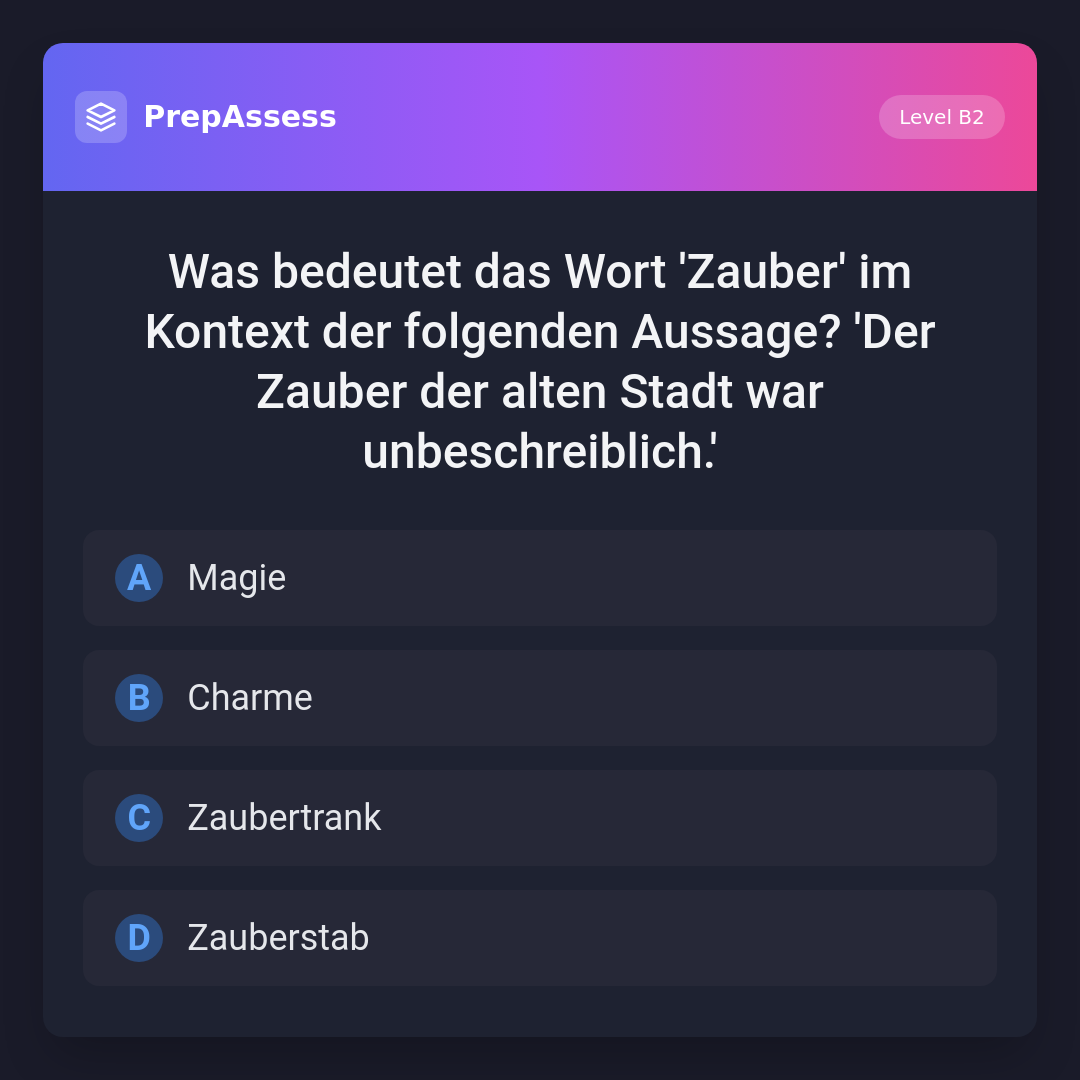Pick answer C, Zaubertrank

[x=539, y=818]
